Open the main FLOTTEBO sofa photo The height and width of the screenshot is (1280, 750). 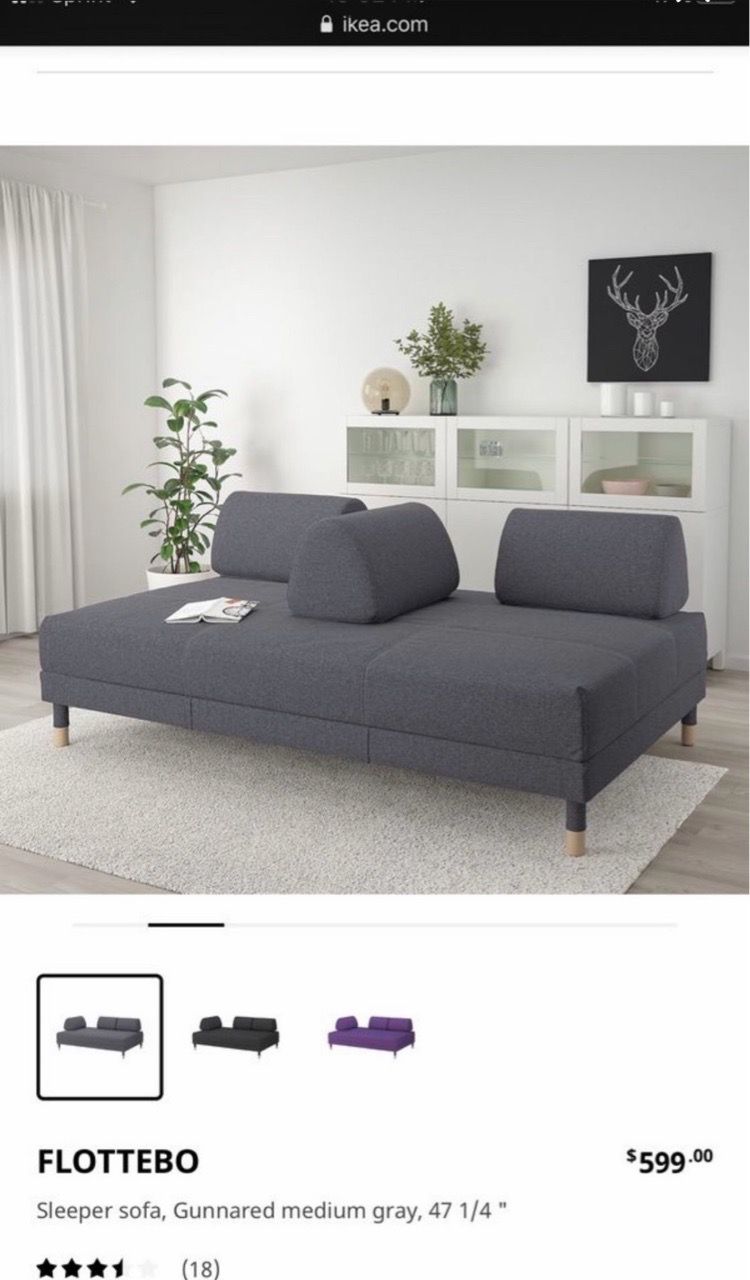374,520
